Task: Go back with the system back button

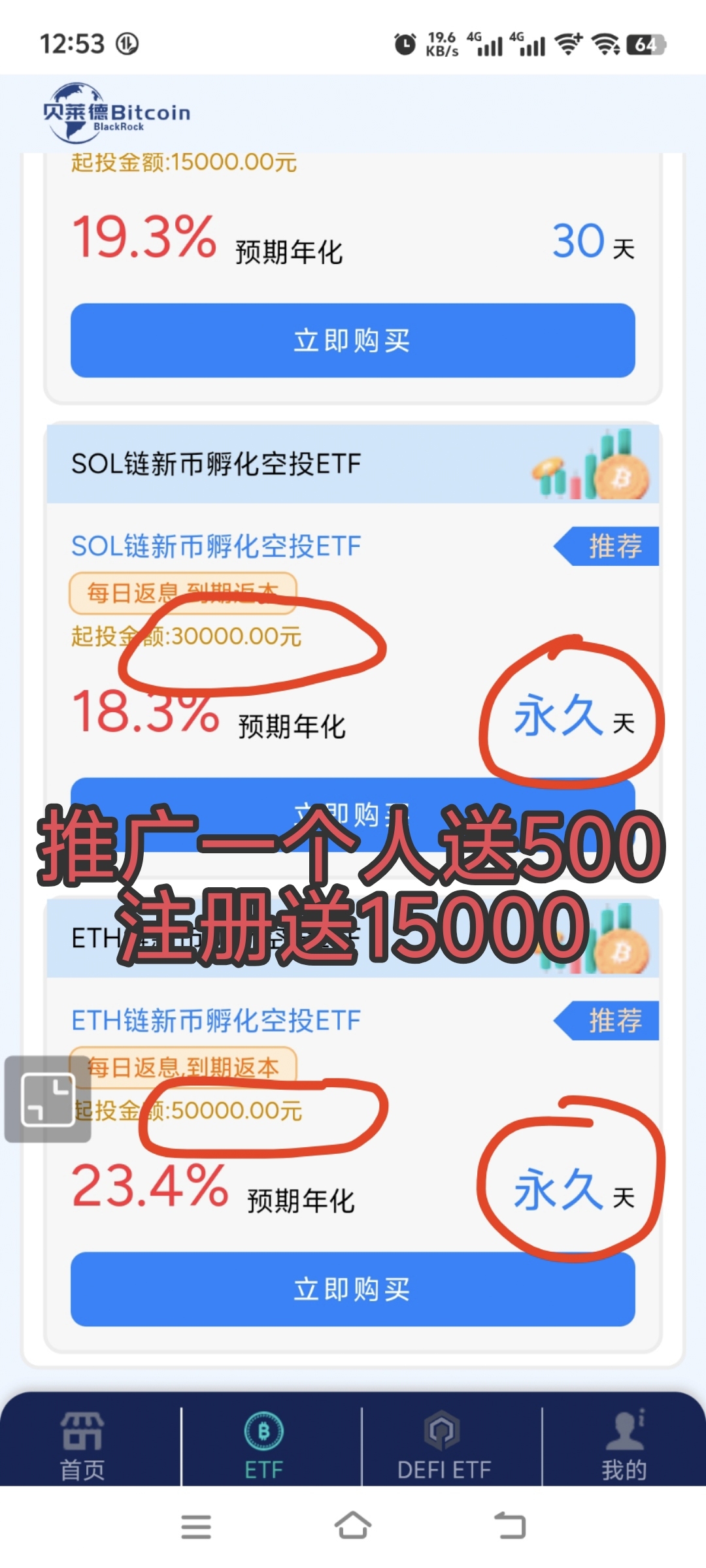Action: 510,1526
